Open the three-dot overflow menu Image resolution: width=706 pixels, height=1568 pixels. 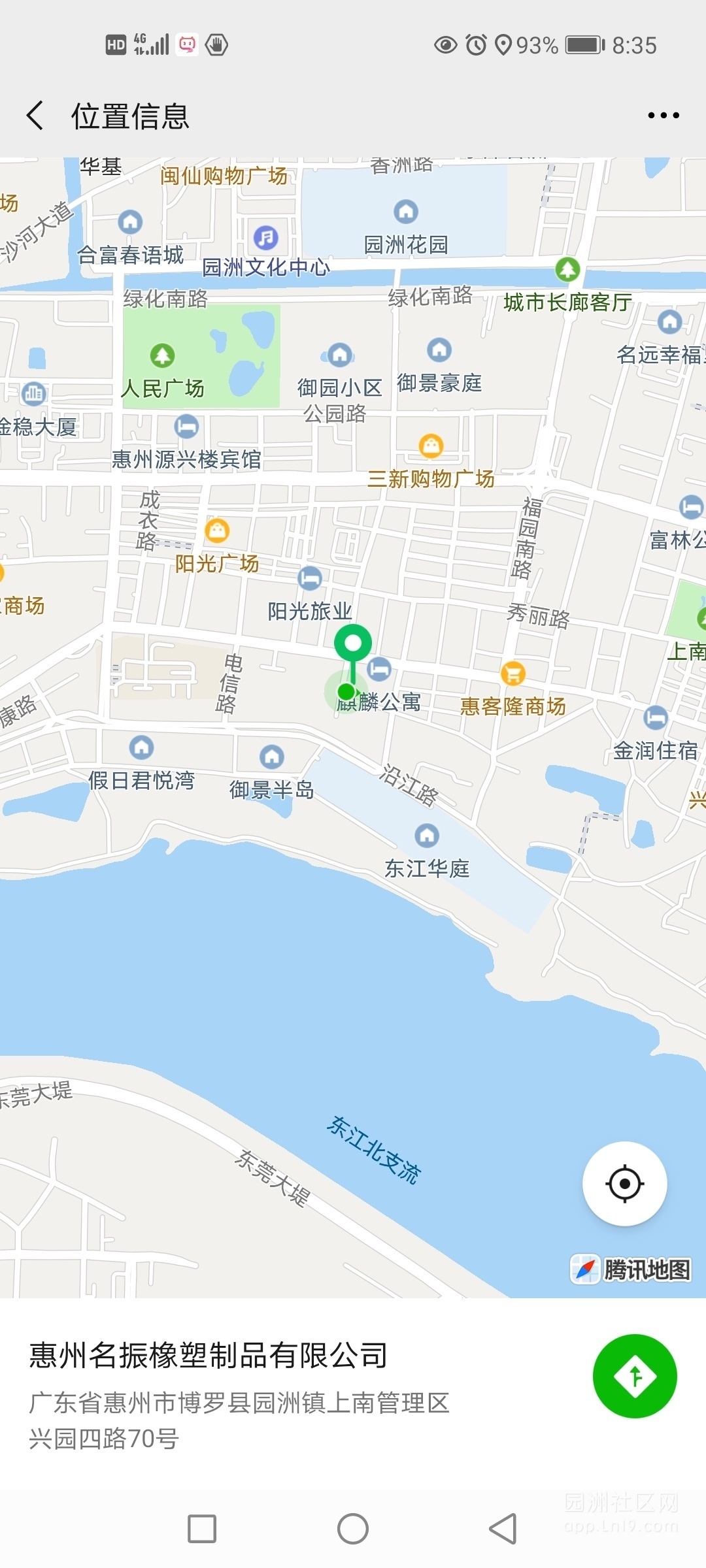pyautogui.click(x=663, y=116)
